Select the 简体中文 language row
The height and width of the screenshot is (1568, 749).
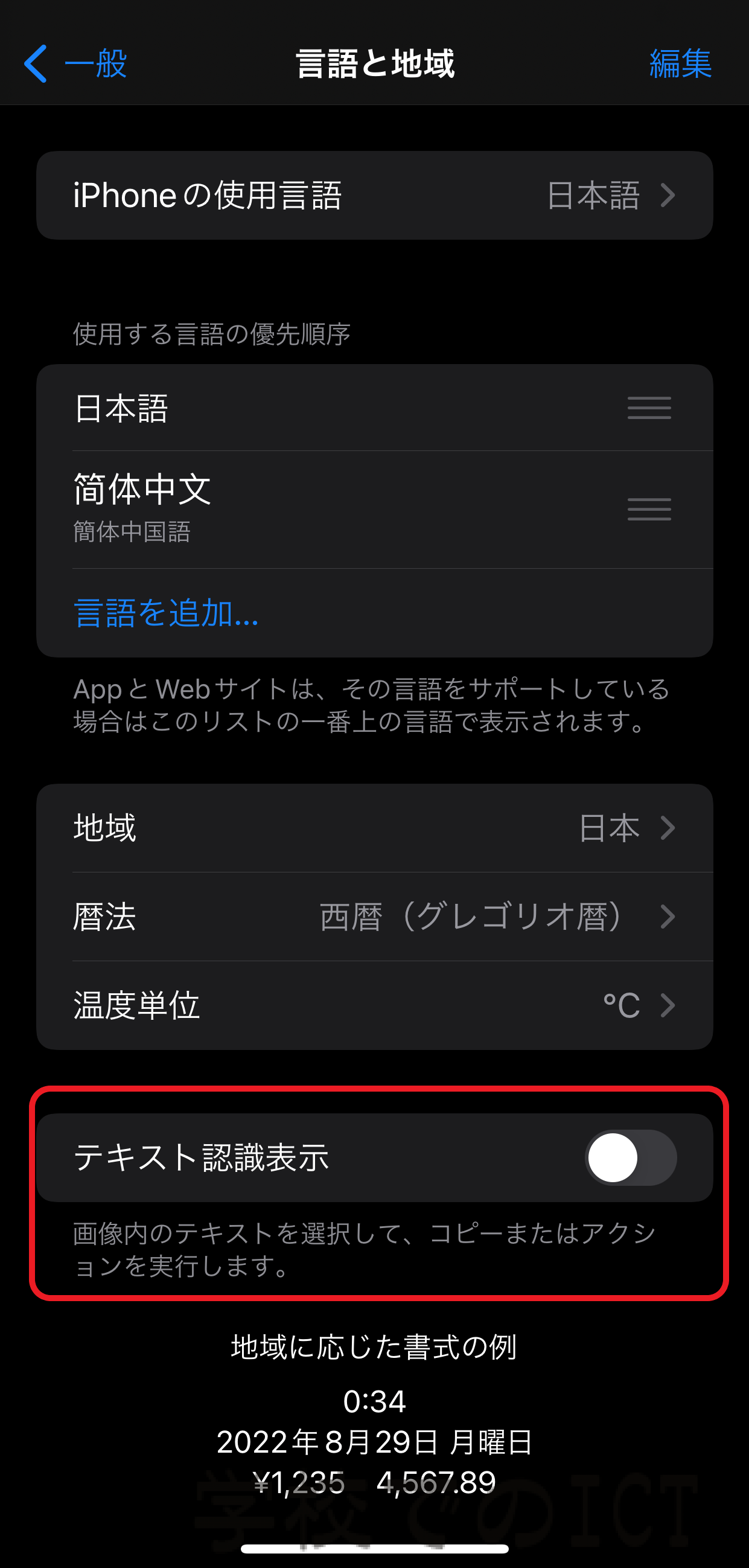coord(374,510)
